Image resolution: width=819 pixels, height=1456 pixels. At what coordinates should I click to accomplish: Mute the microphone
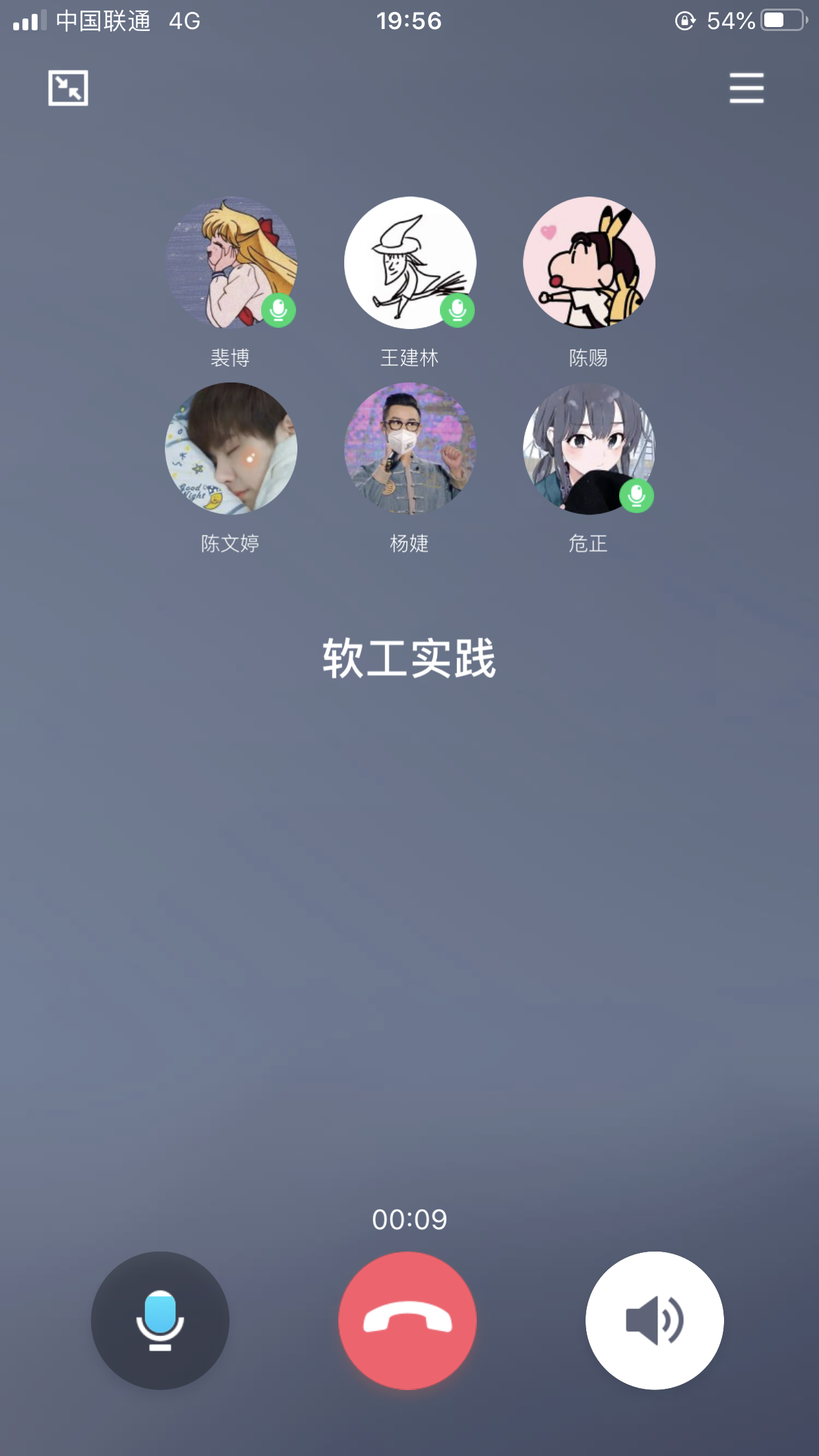(x=160, y=1320)
